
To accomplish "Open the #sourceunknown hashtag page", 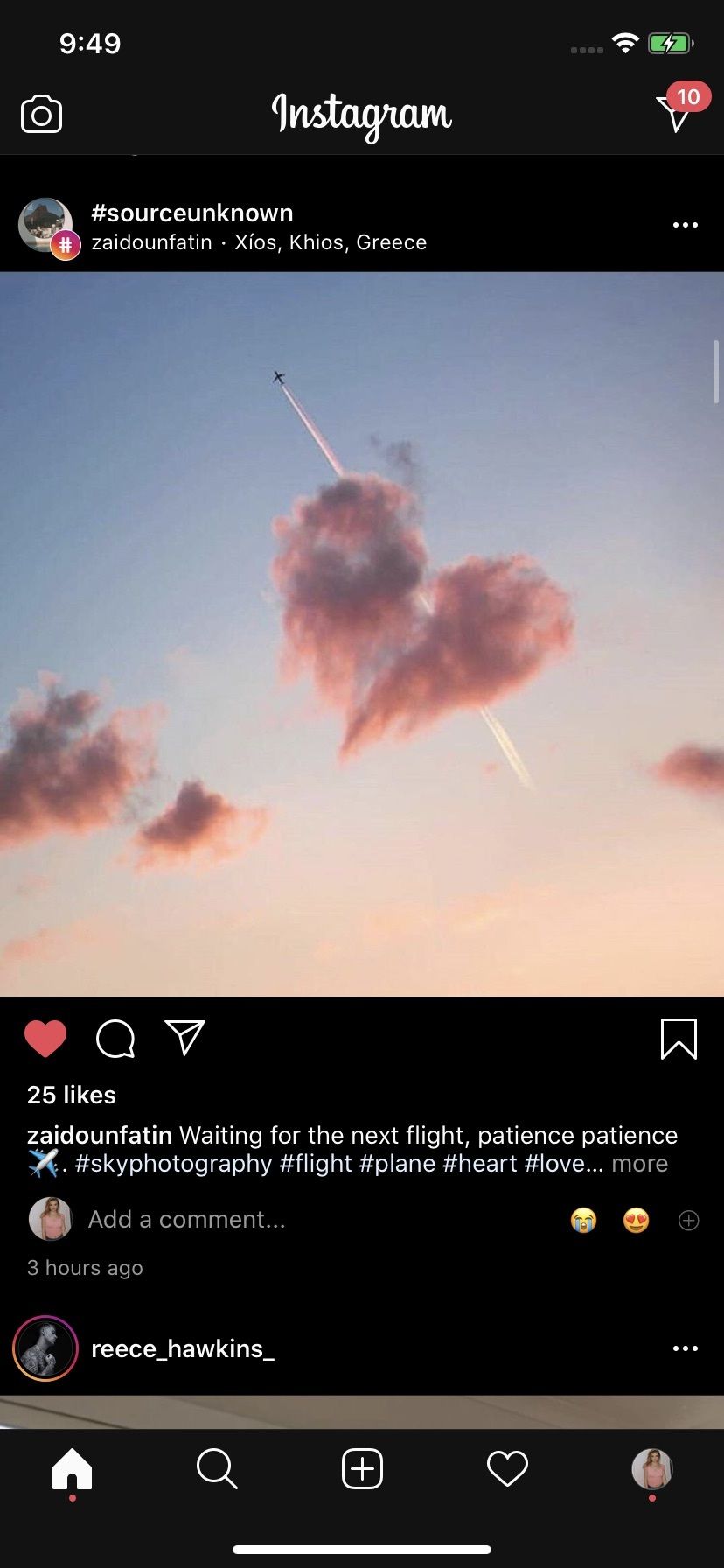I will pos(191,213).
